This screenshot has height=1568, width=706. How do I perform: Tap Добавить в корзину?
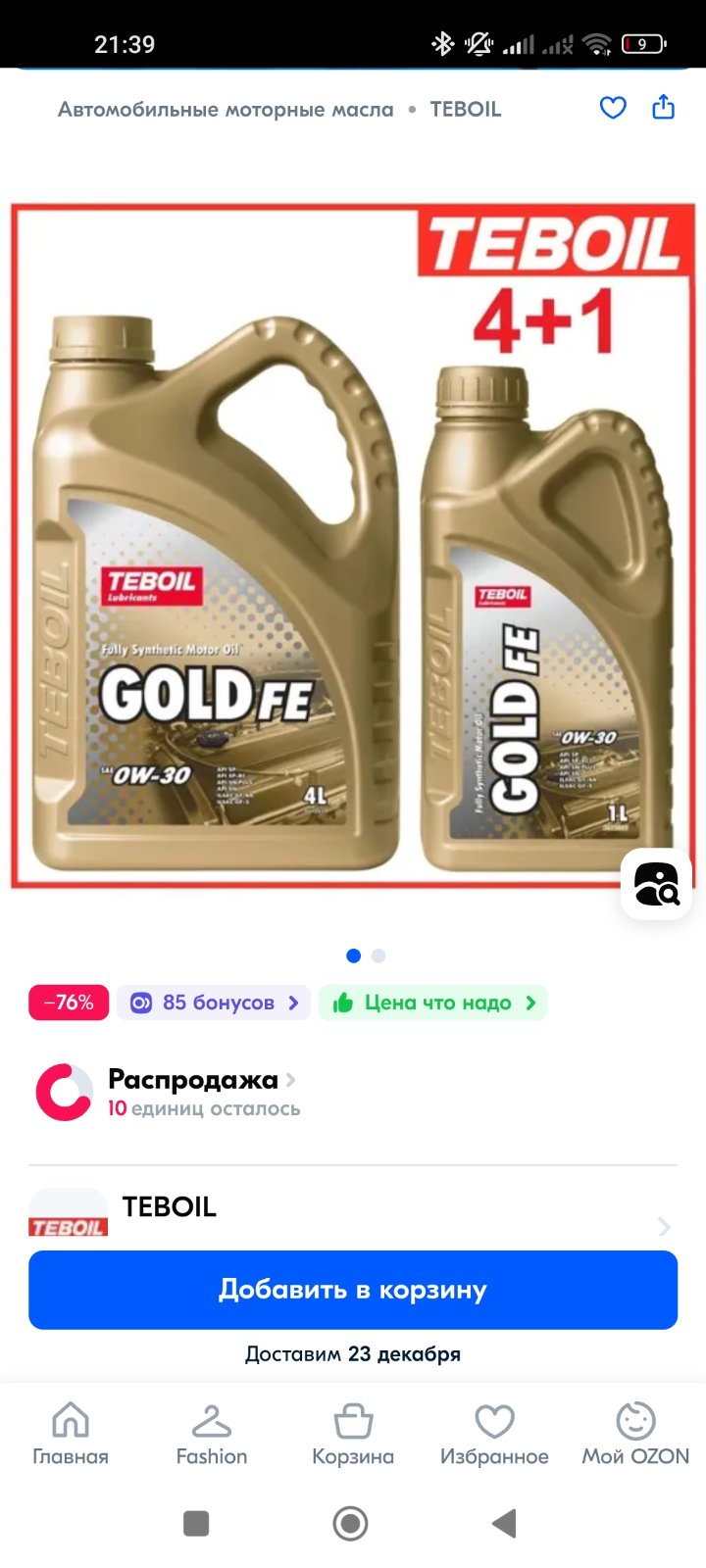pos(353,1290)
